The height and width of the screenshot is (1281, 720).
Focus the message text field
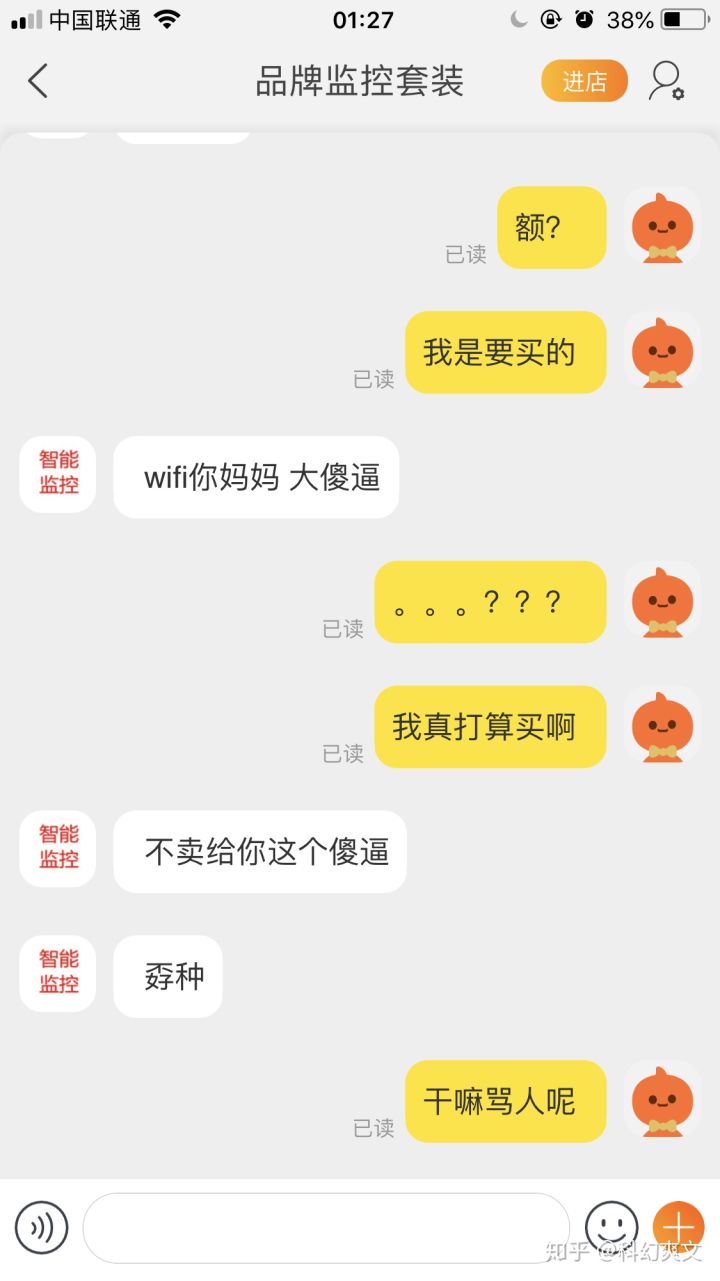click(326, 1227)
